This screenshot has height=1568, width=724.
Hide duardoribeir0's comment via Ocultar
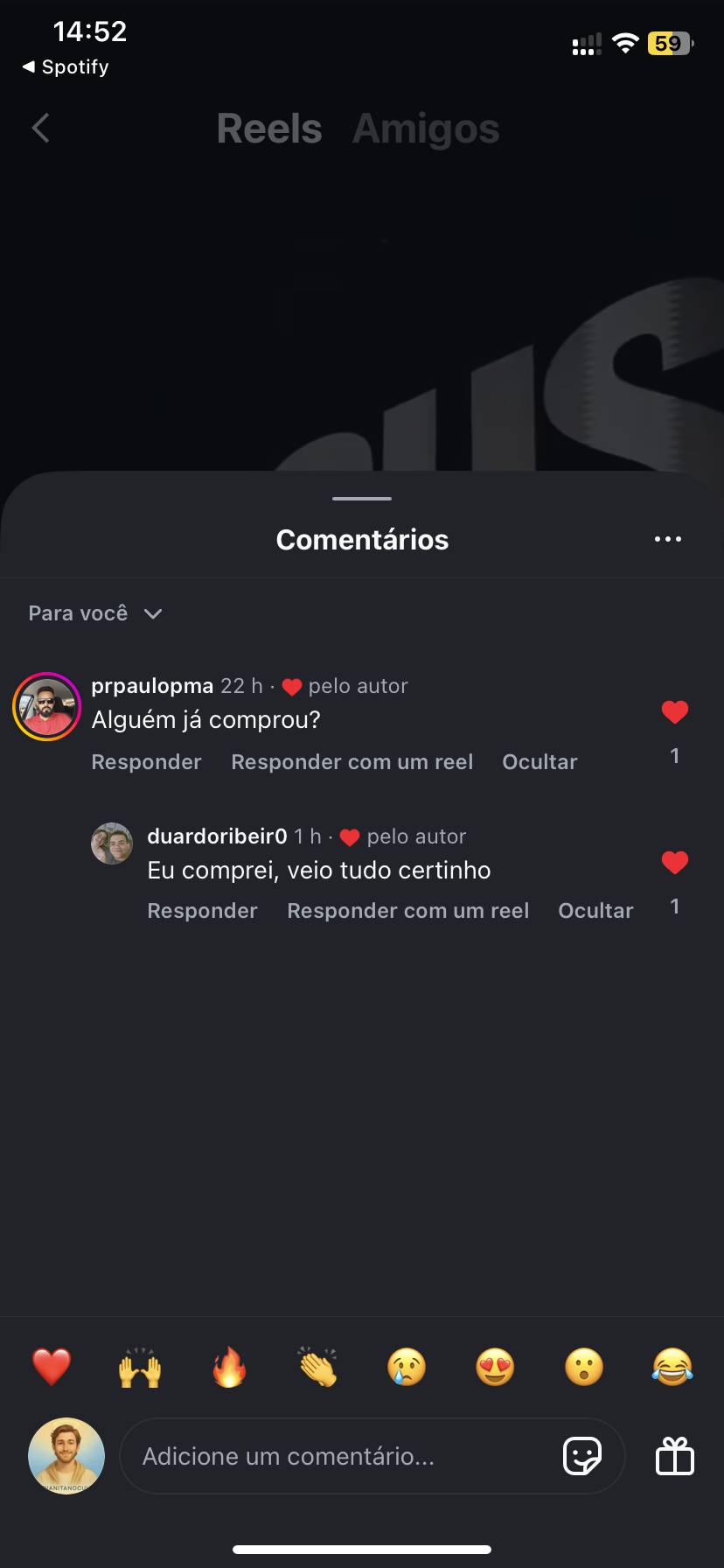(595, 910)
